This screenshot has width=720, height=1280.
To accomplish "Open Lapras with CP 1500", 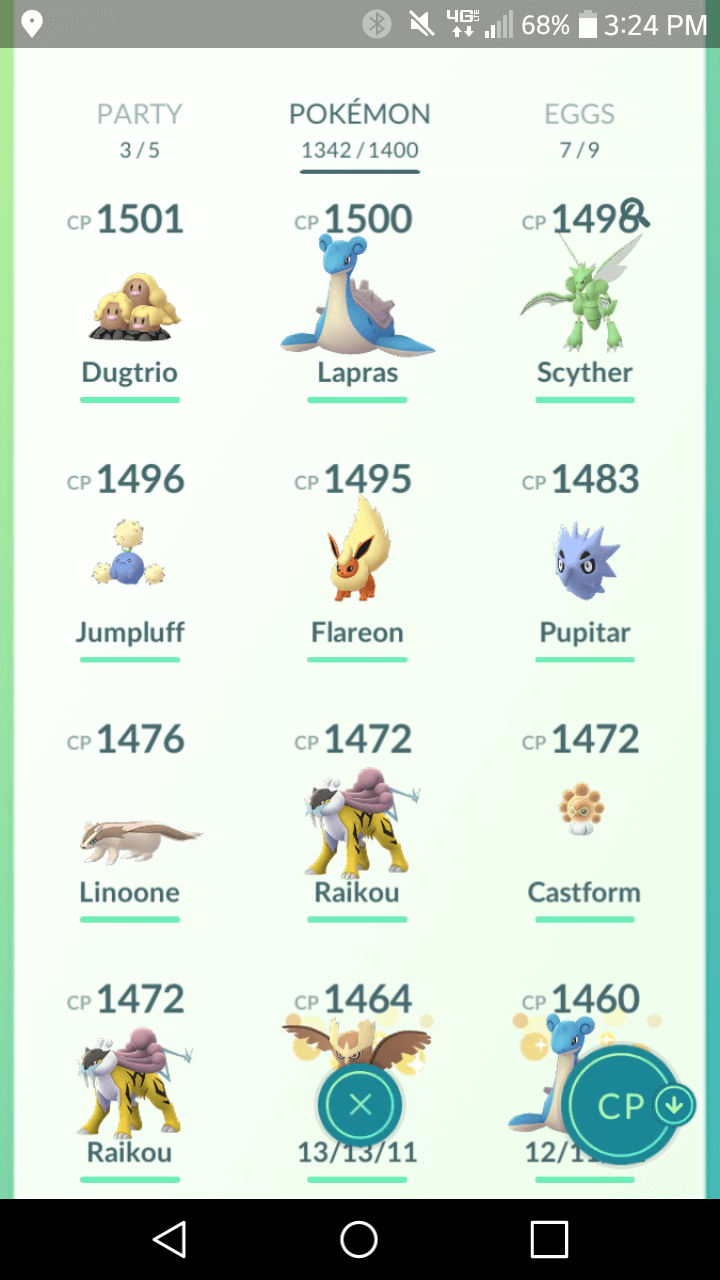I will pos(357,300).
